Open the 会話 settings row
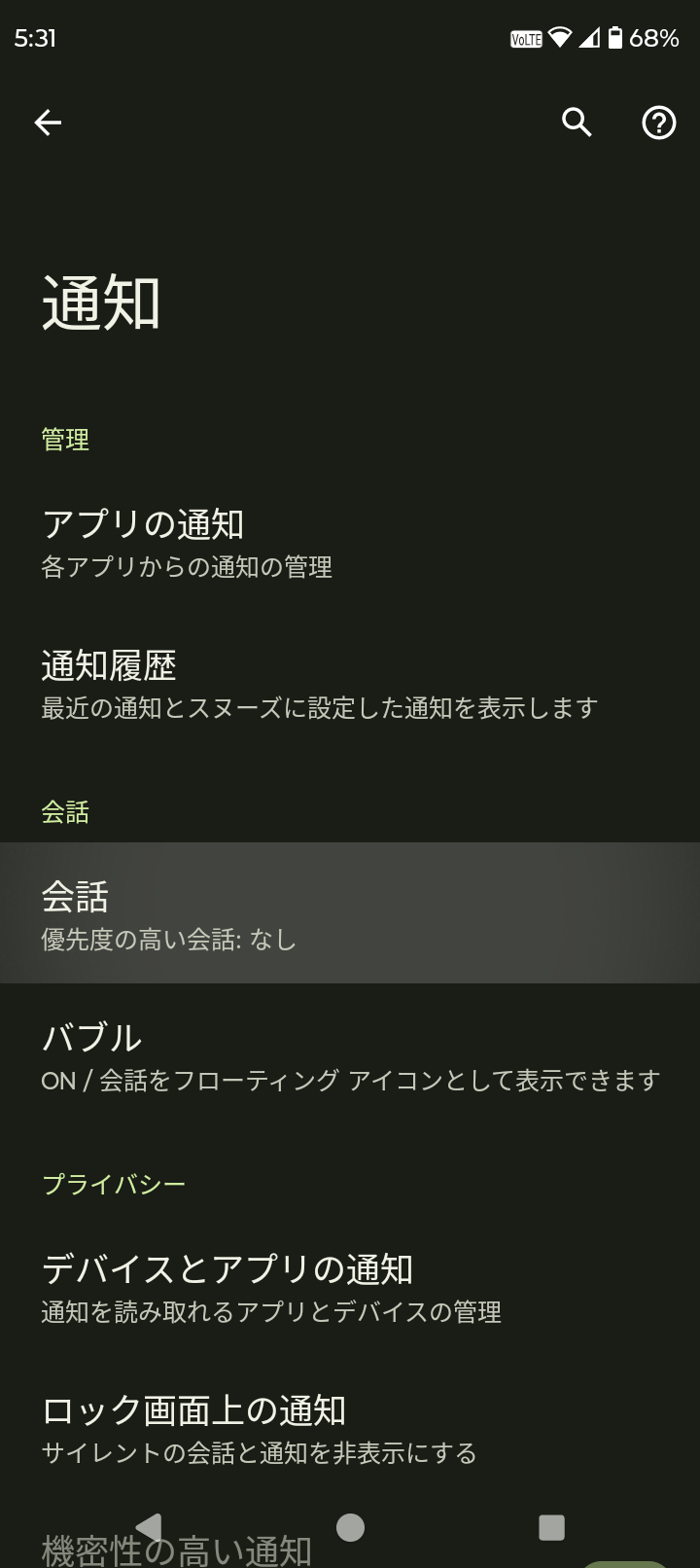This screenshot has width=700, height=1568. (x=350, y=913)
